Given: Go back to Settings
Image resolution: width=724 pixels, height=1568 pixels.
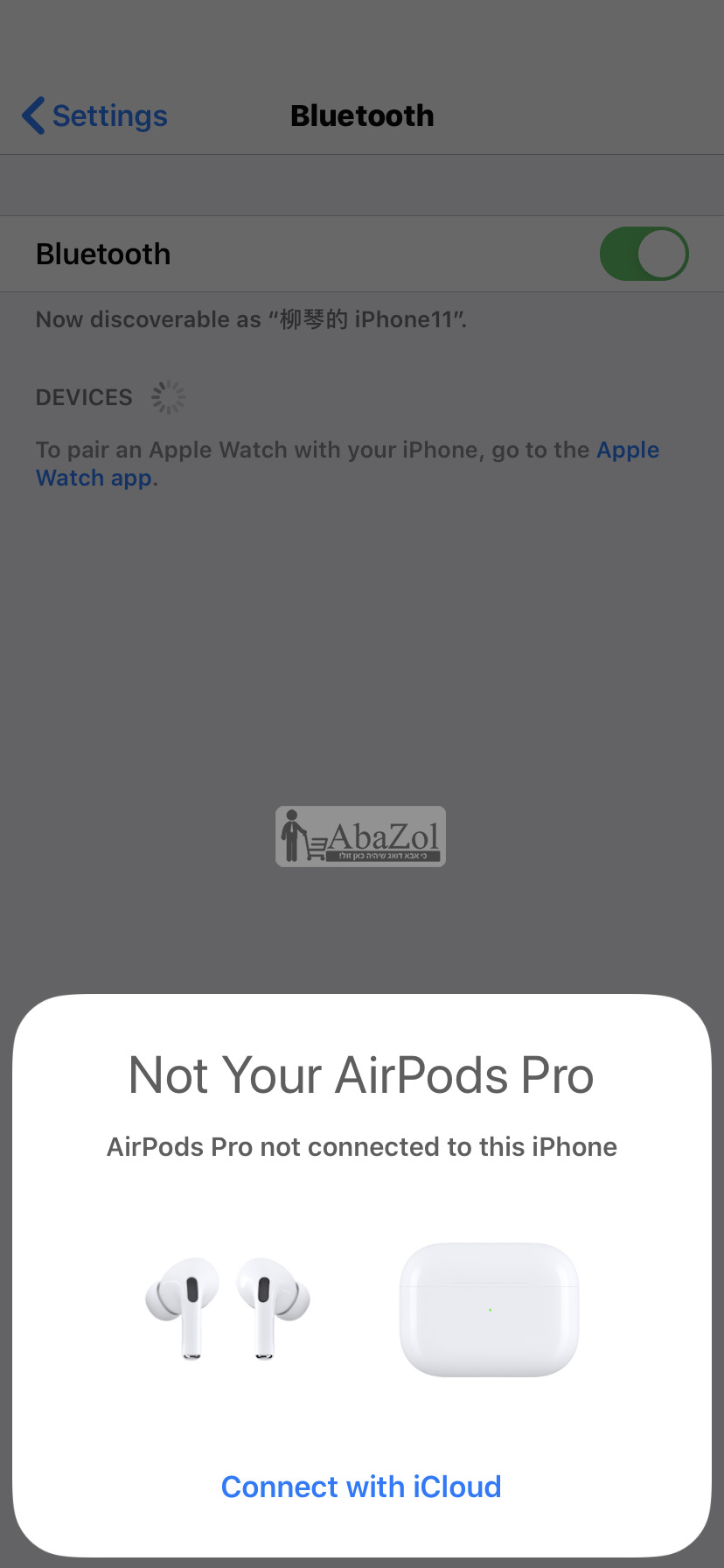Looking at the screenshot, I should [94, 115].
